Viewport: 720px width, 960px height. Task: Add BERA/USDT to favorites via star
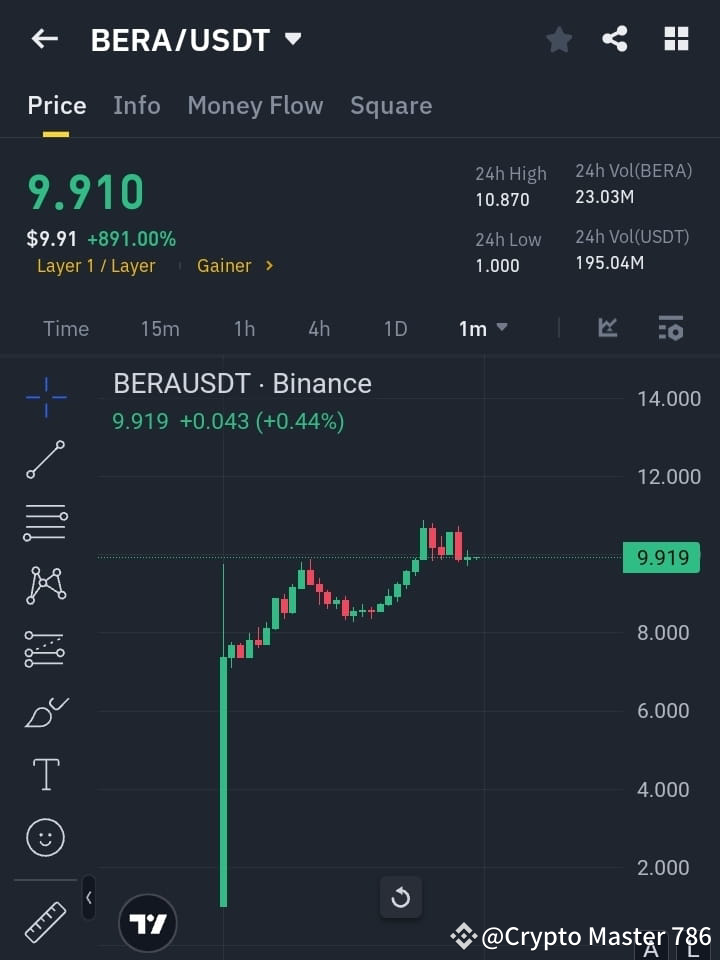coord(558,39)
